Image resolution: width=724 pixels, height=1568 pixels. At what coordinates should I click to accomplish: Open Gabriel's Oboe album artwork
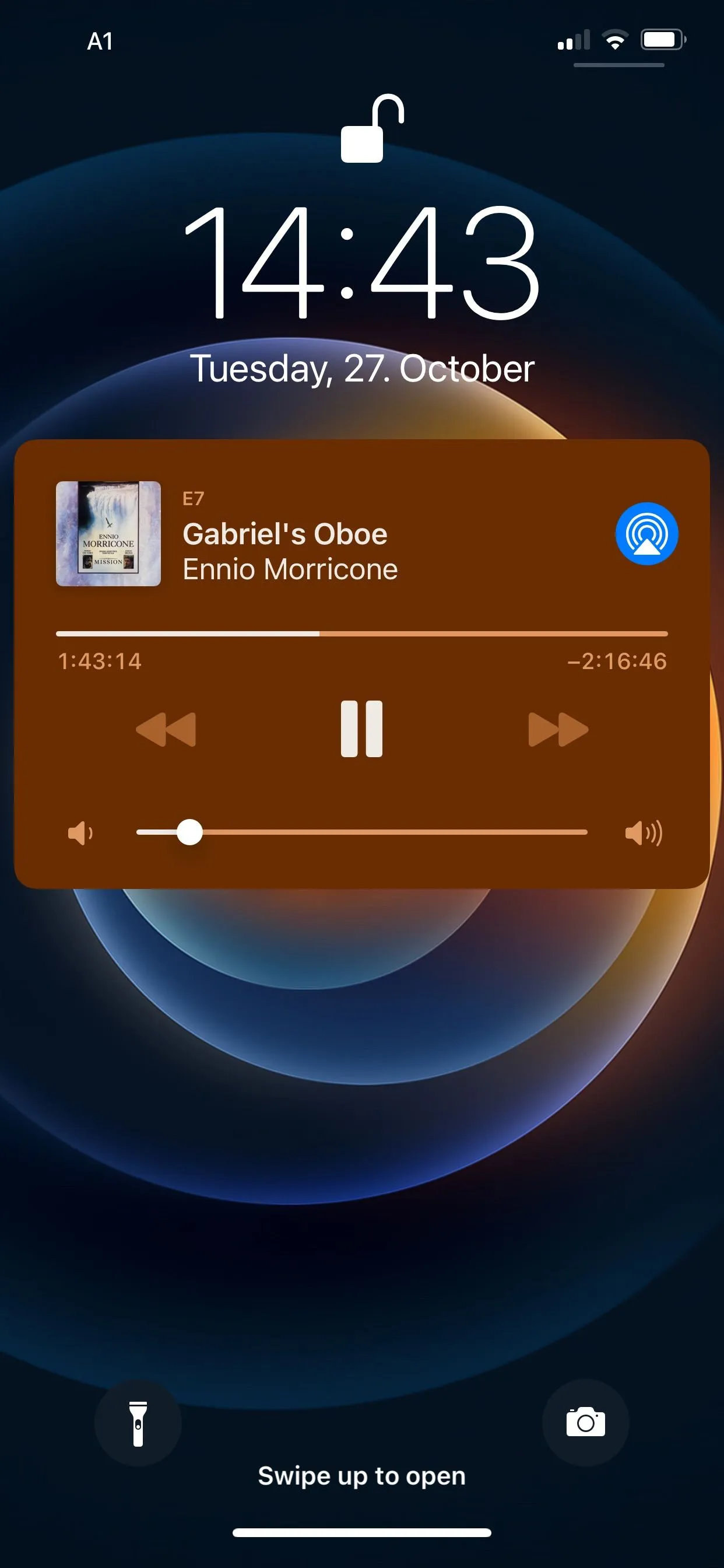pos(108,533)
